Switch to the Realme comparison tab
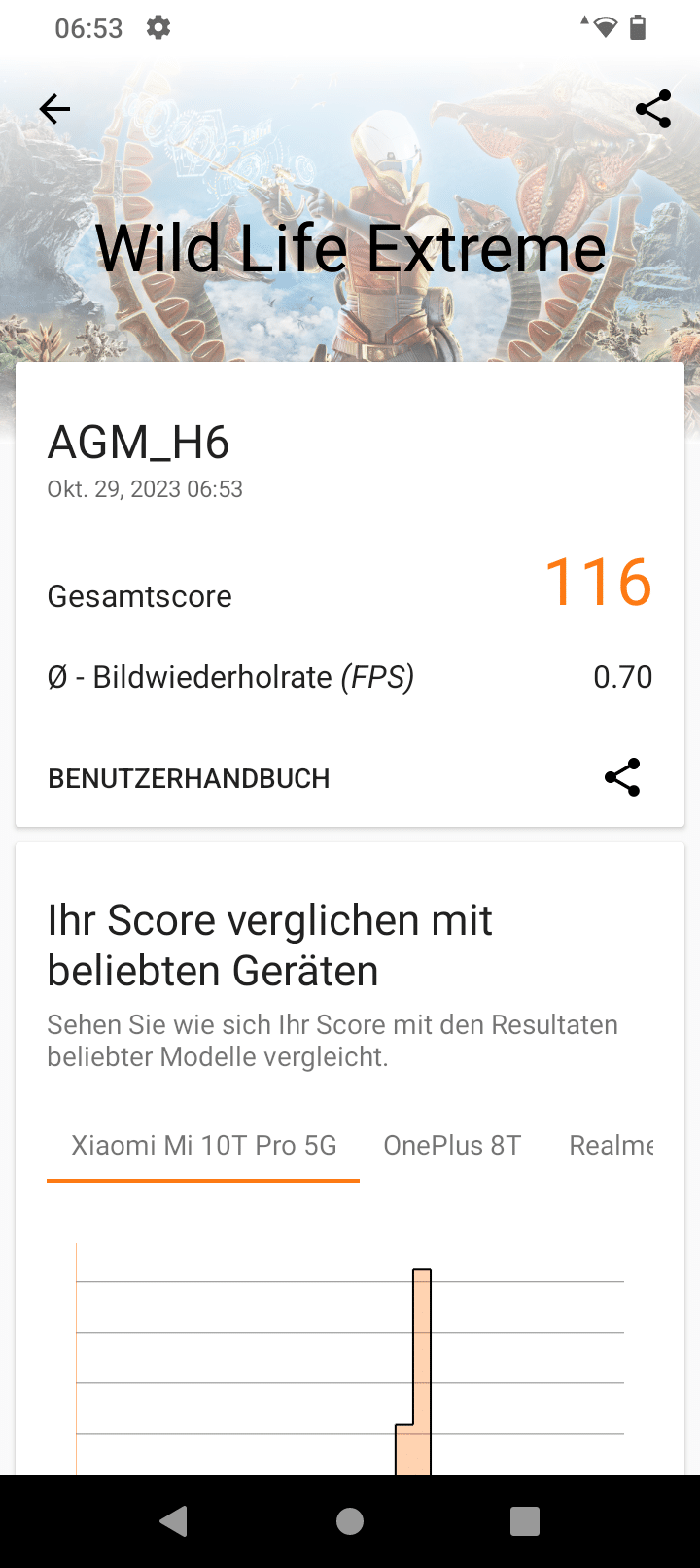 (611, 1146)
